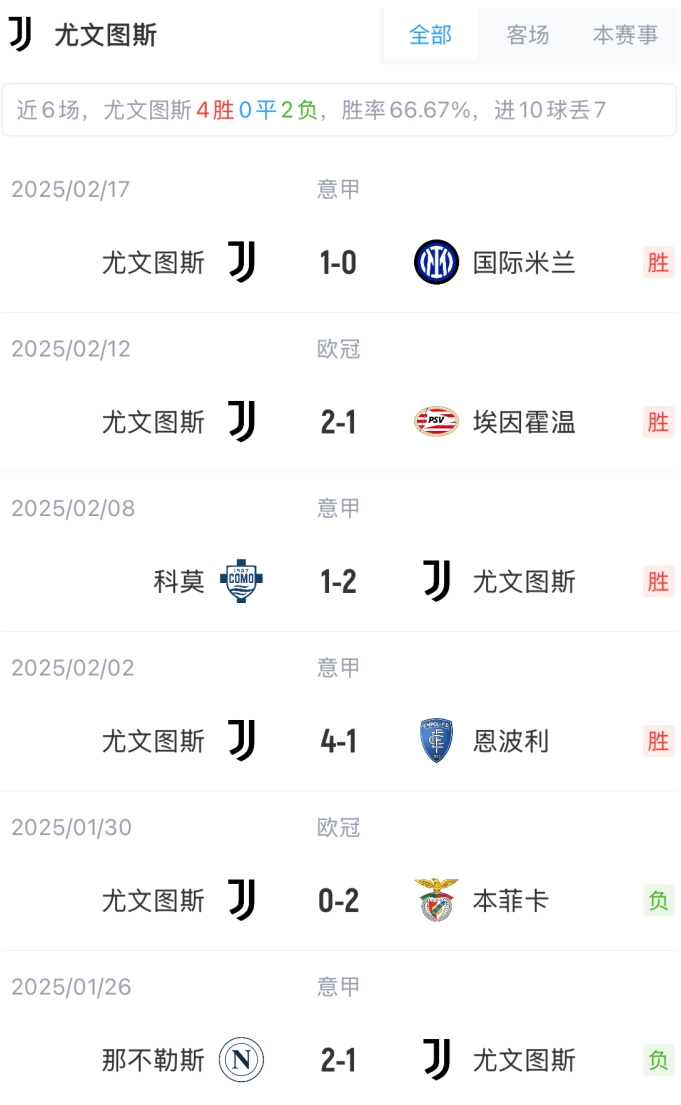View the 科莫 vs 尤文图斯 match details
The image size is (681, 1105).
tap(338, 582)
